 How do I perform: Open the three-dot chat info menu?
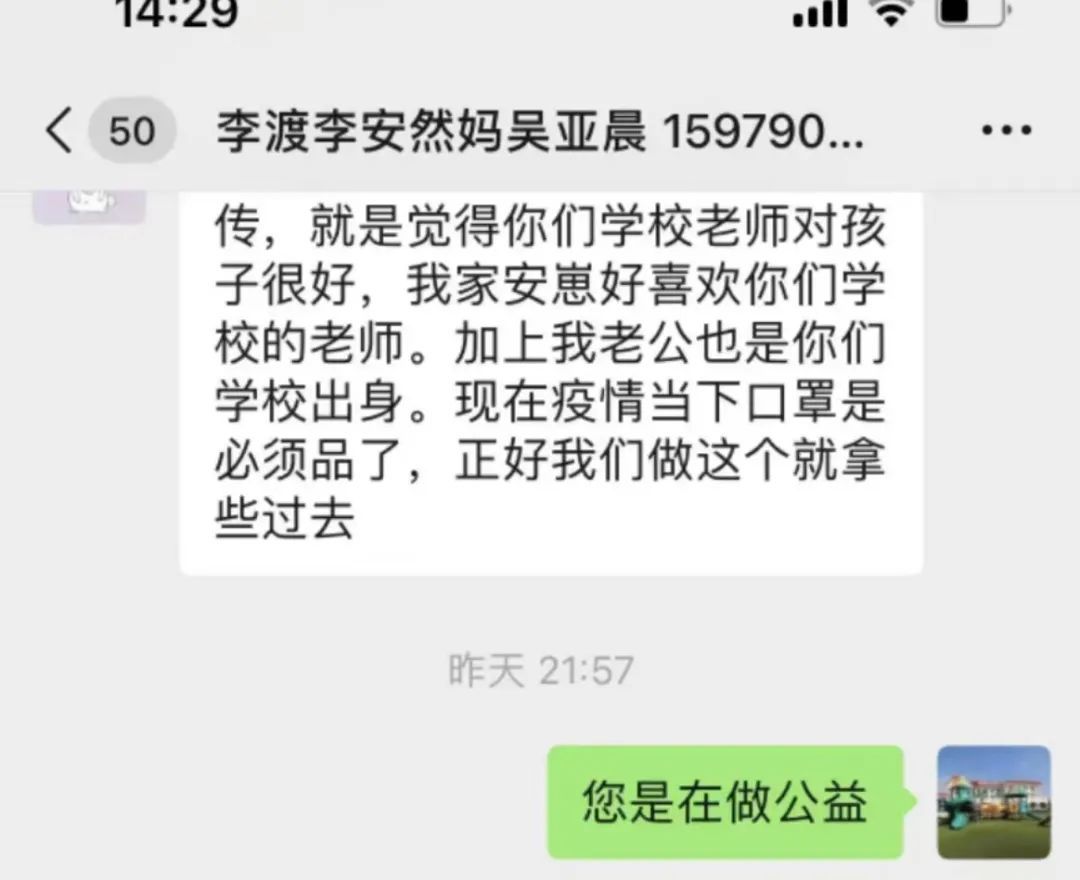pyautogui.click(x=1006, y=131)
